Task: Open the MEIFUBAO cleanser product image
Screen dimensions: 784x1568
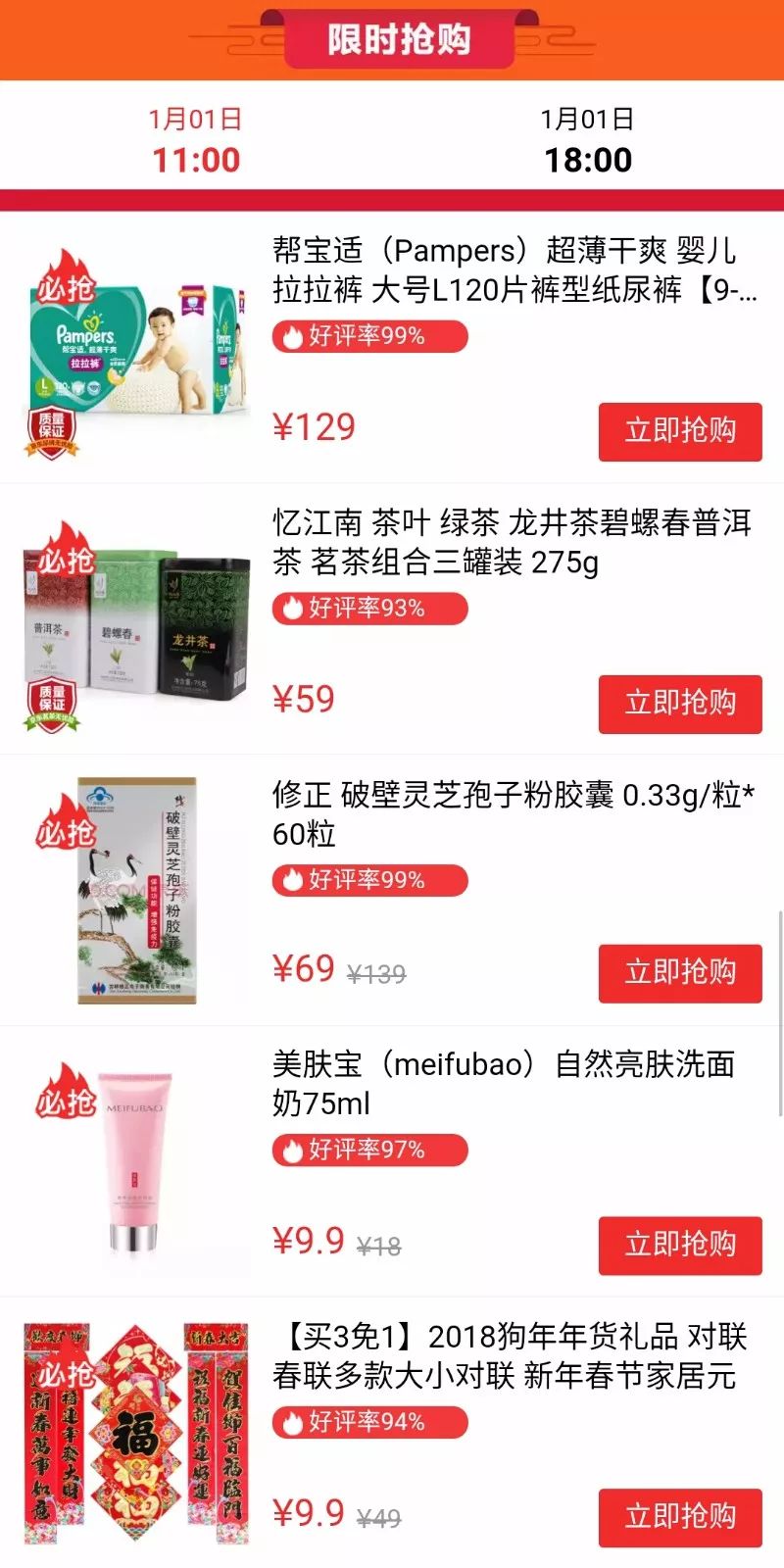Action: coord(136,1163)
